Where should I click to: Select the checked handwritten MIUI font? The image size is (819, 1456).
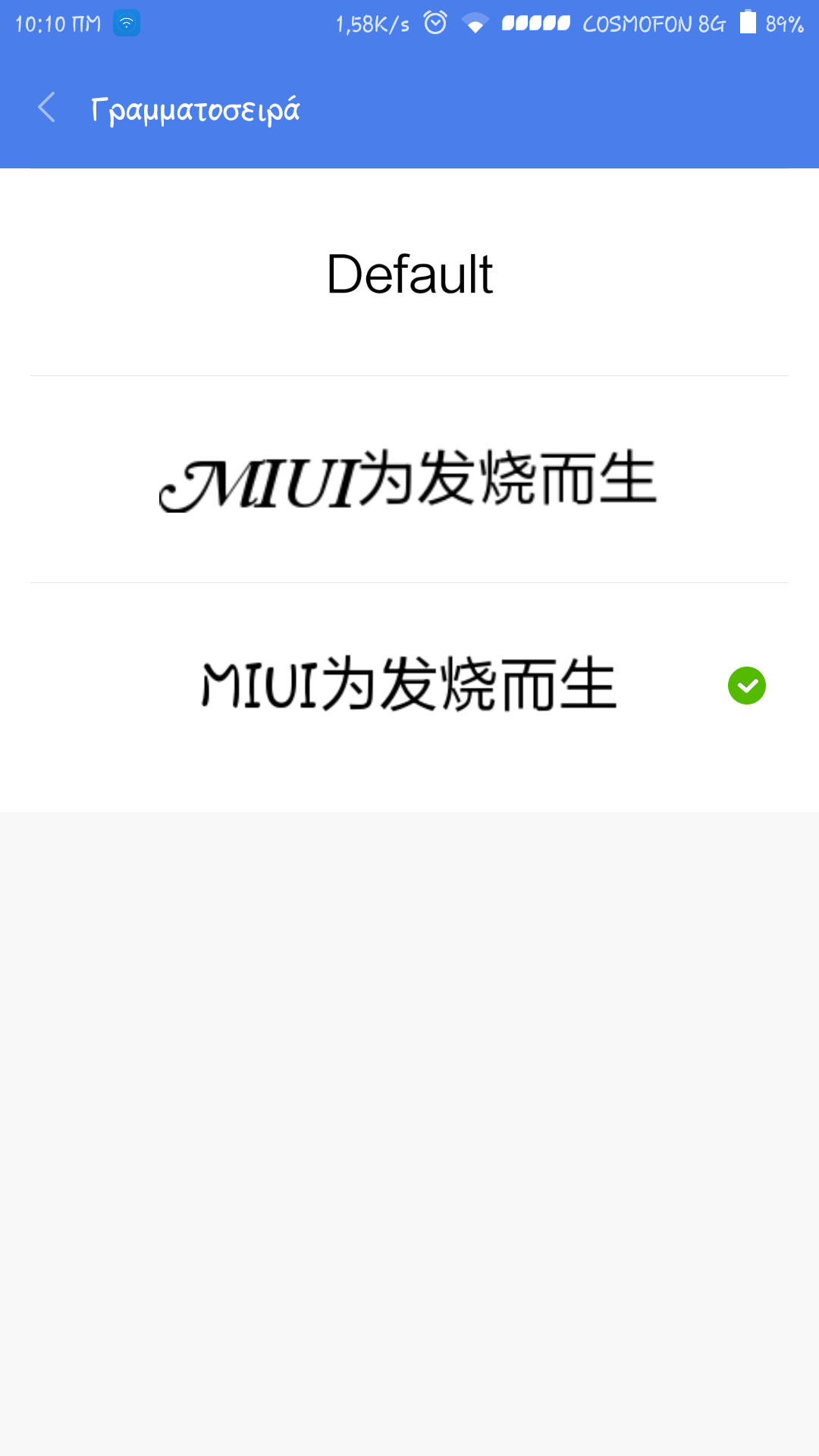click(409, 686)
